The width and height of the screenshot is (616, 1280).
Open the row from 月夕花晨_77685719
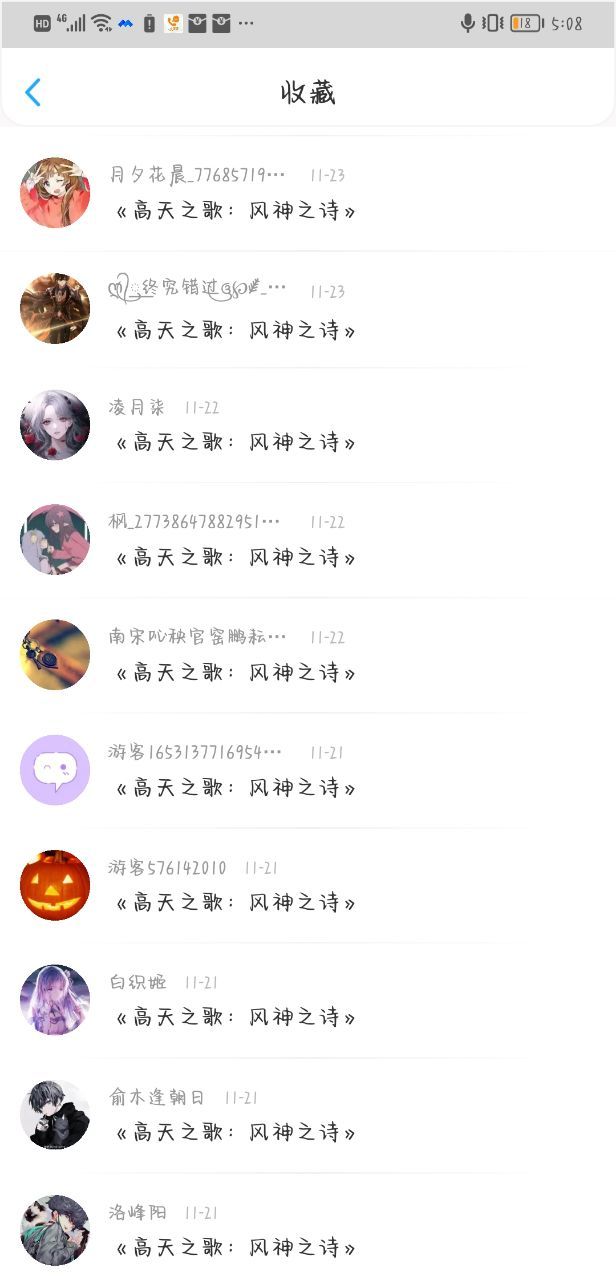308,193
